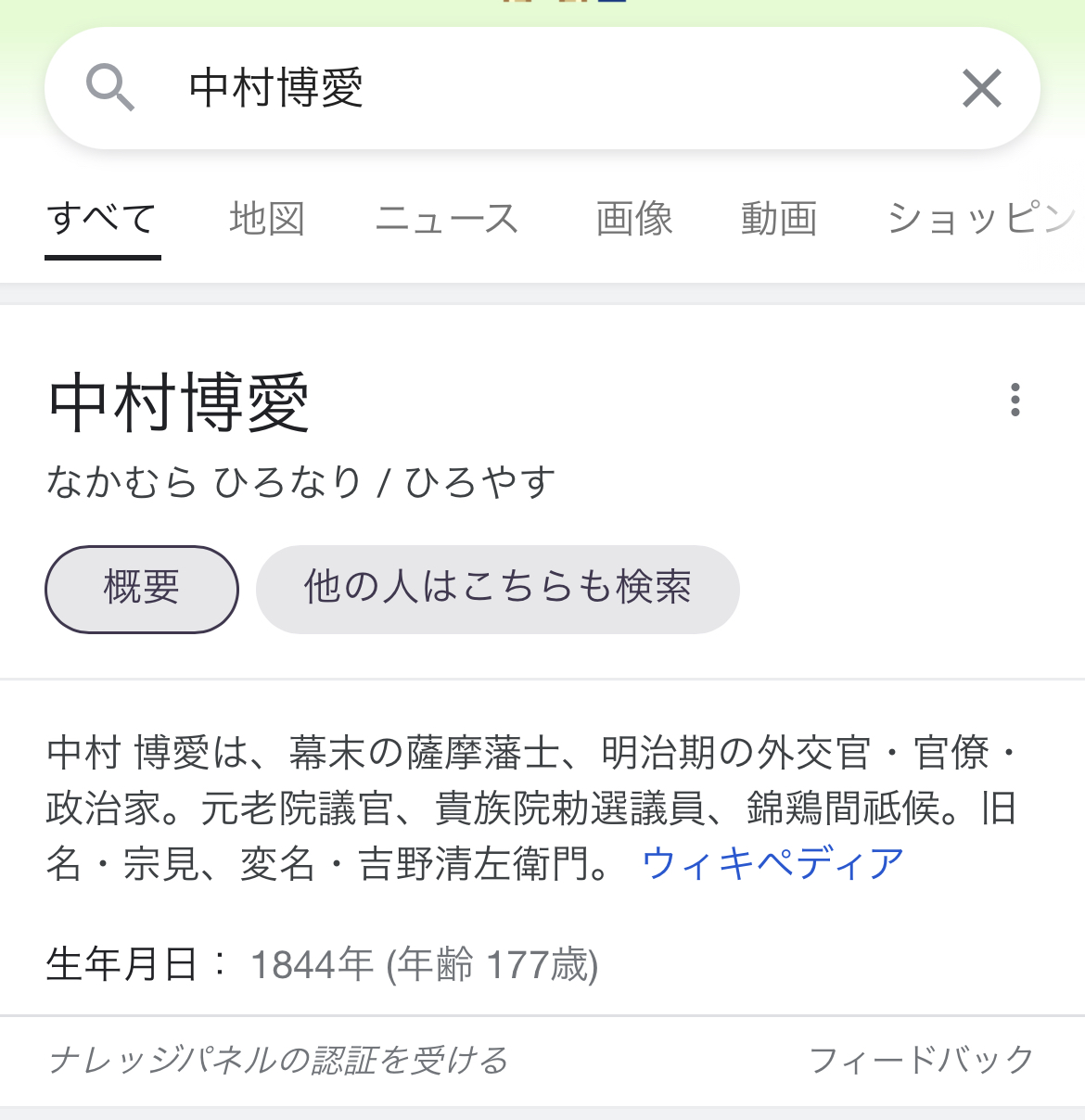The width and height of the screenshot is (1085, 1120).
Task: Tap the 他の人はこちらも検索 chip
Action: click(497, 589)
